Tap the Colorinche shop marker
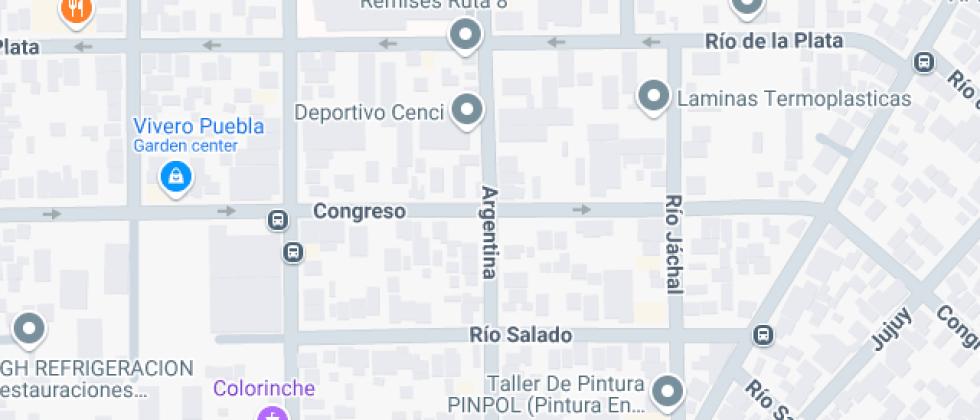This screenshot has height=420, width=980. pyautogui.click(x=272, y=413)
